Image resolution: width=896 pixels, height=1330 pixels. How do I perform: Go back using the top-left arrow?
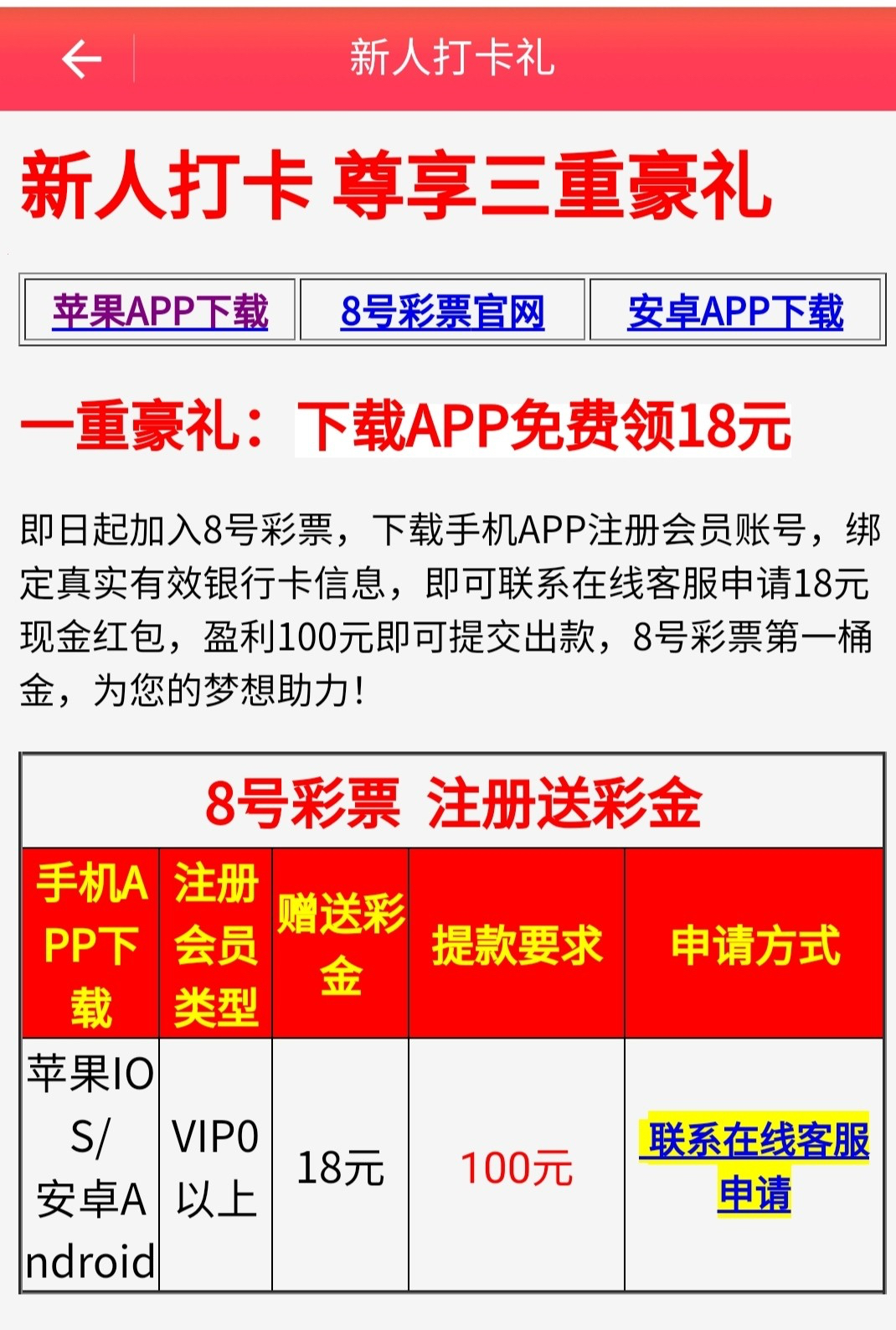(x=81, y=59)
